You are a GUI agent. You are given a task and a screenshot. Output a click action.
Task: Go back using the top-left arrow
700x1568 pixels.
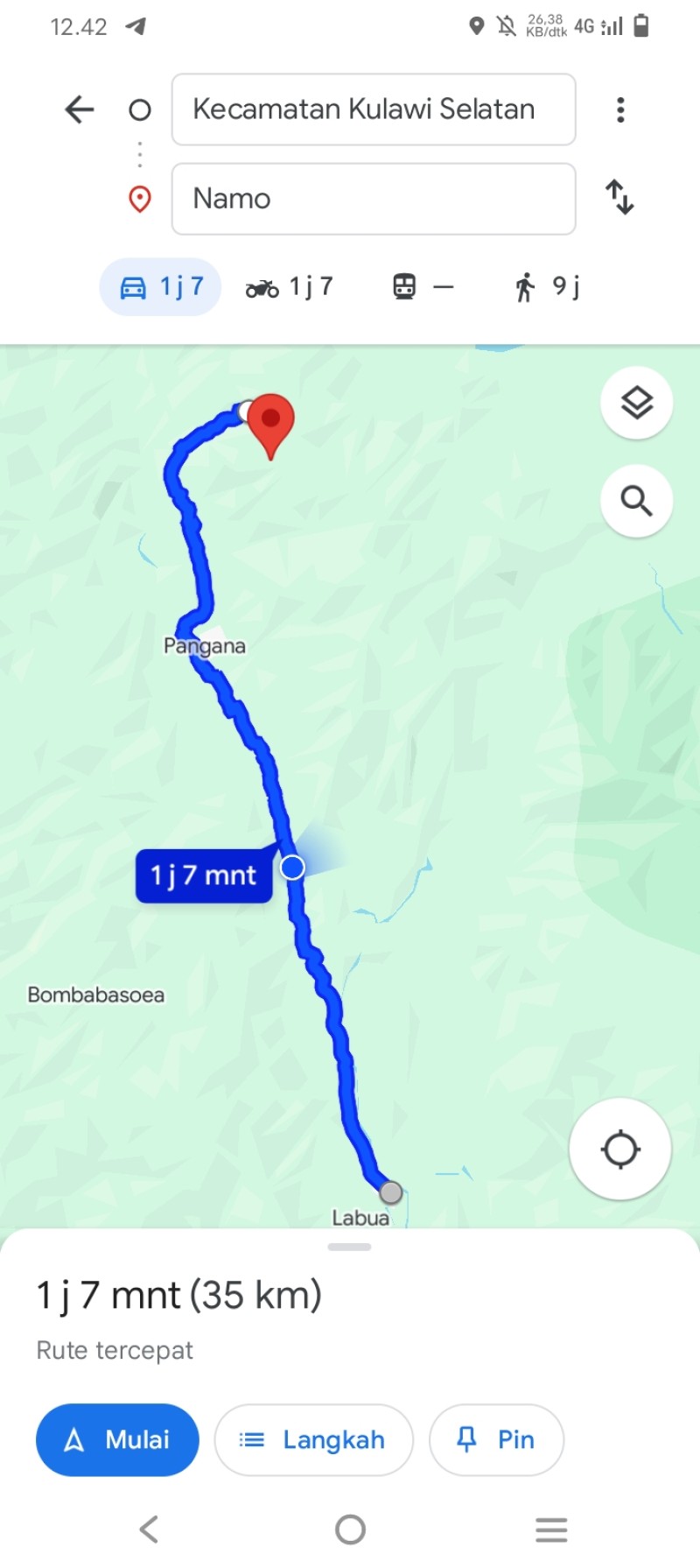pos(80,109)
